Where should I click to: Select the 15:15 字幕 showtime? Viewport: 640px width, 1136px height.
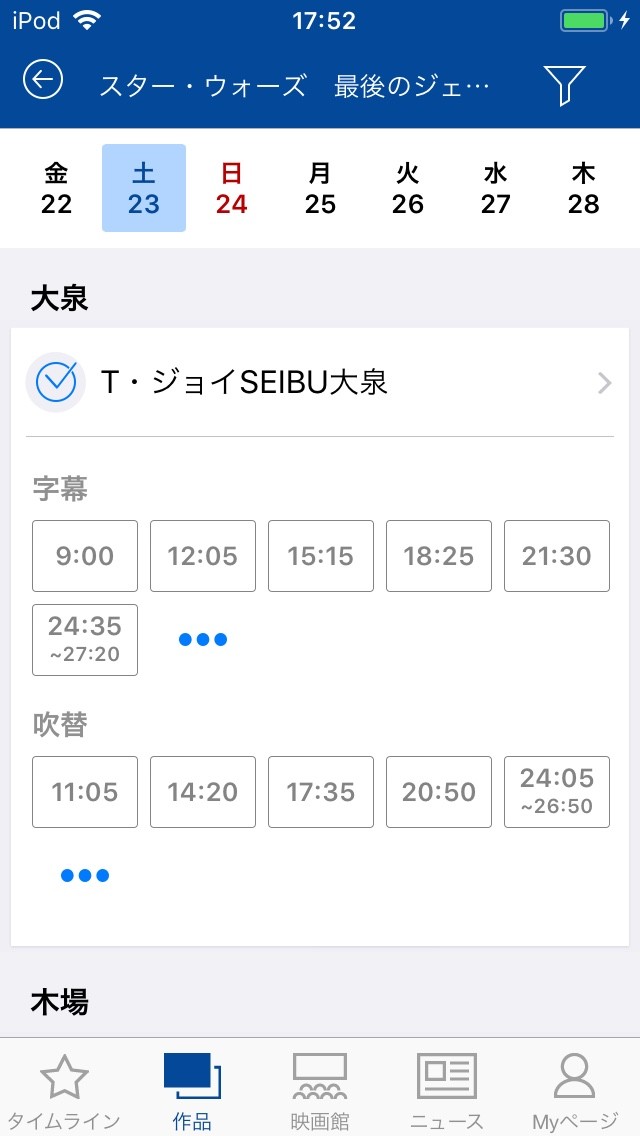click(x=321, y=556)
